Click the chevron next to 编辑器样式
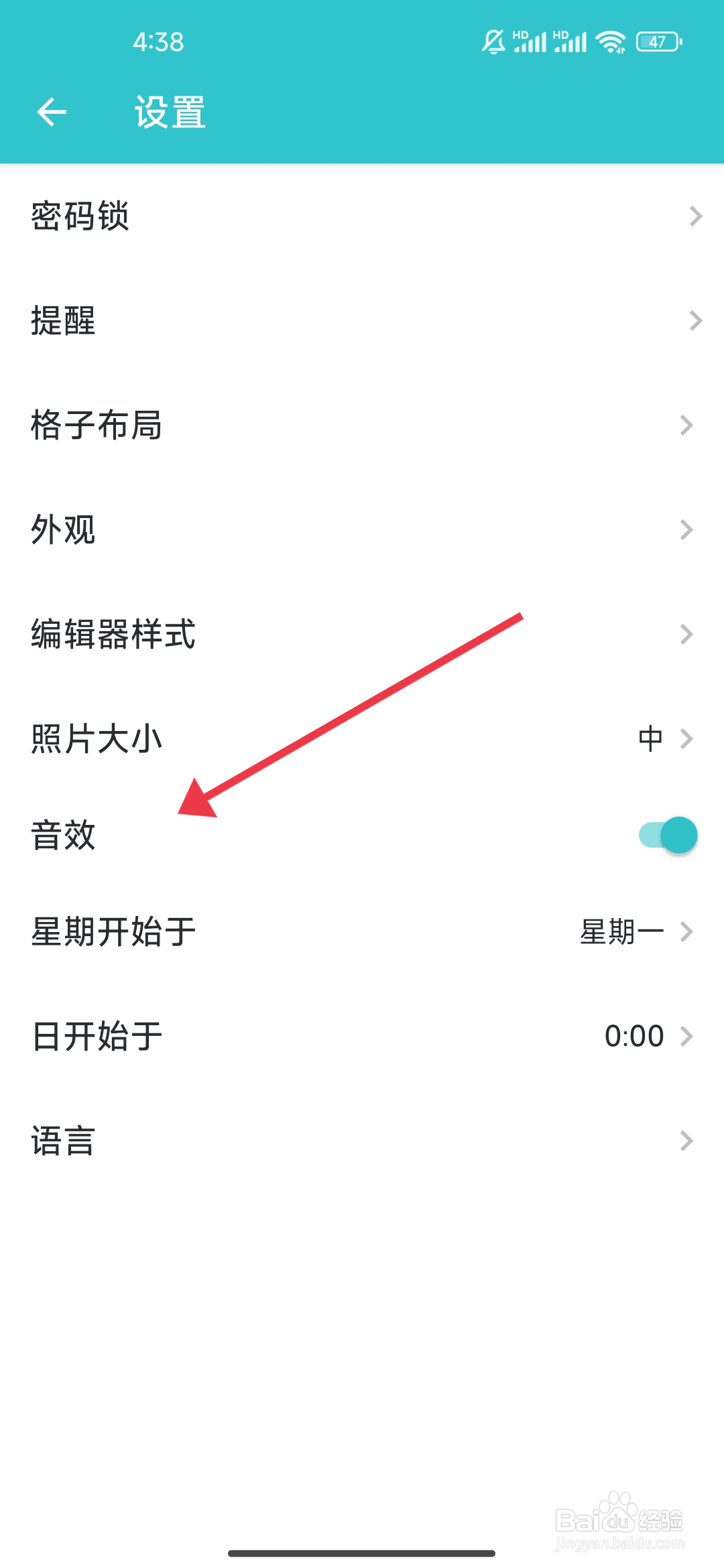The width and height of the screenshot is (724, 1568). [x=686, y=634]
